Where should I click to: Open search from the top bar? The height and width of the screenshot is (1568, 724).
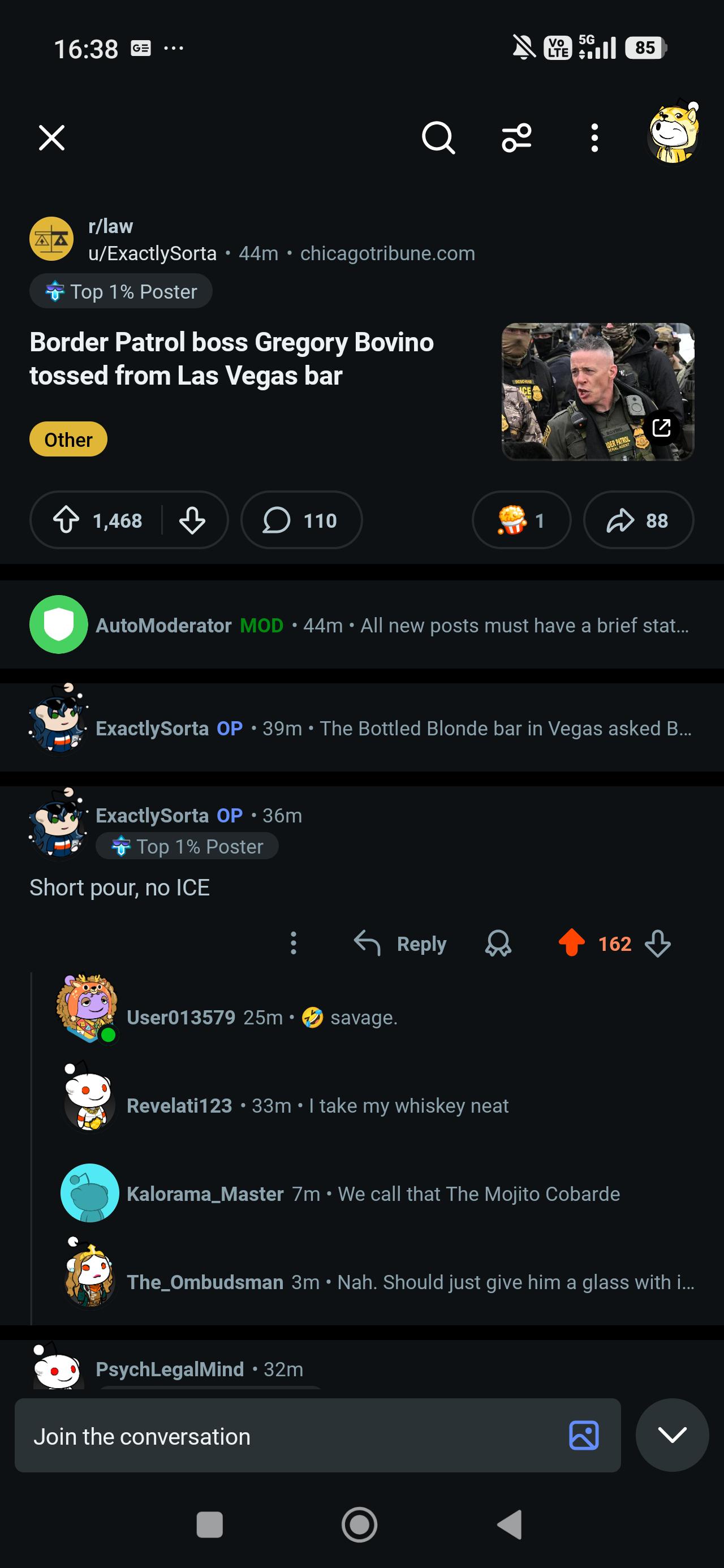(x=438, y=137)
